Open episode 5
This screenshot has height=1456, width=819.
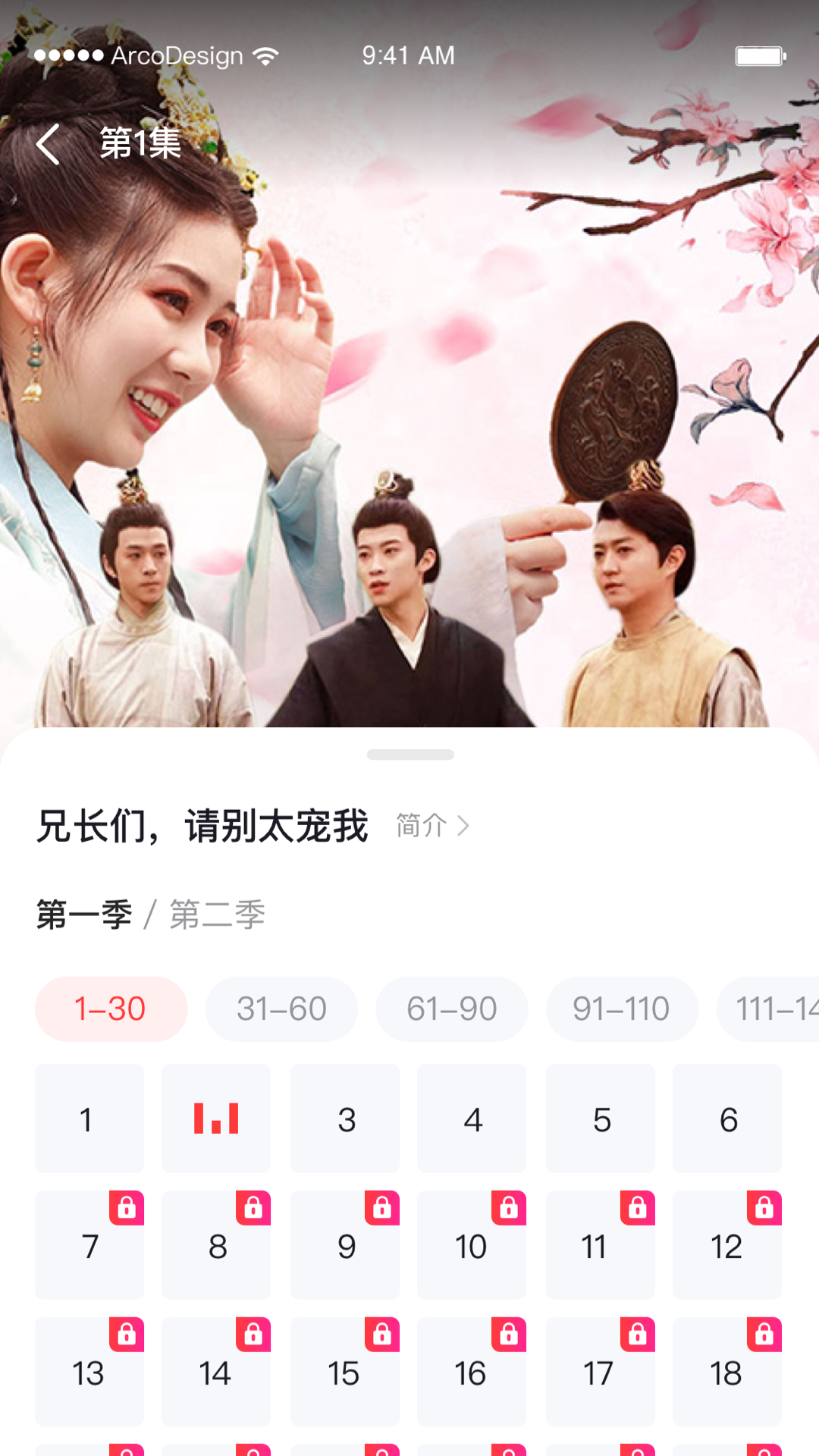pos(601,1119)
